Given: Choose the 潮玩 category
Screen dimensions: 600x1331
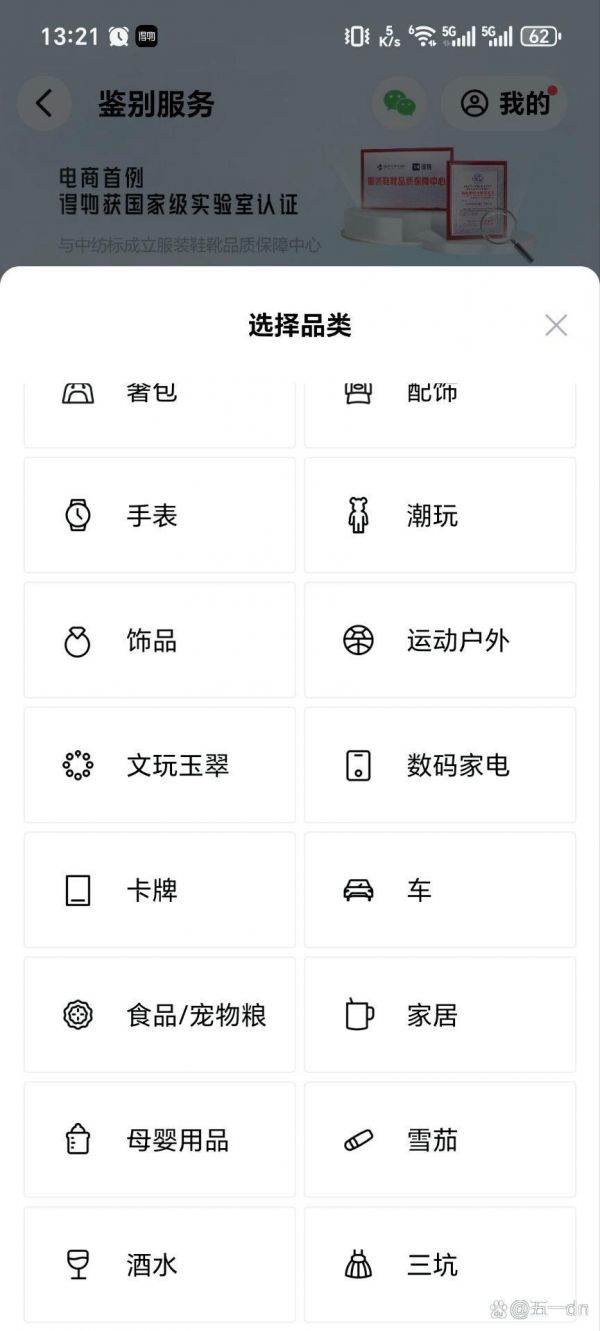Looking at the screenshot, I should click(x=440, y=515).
